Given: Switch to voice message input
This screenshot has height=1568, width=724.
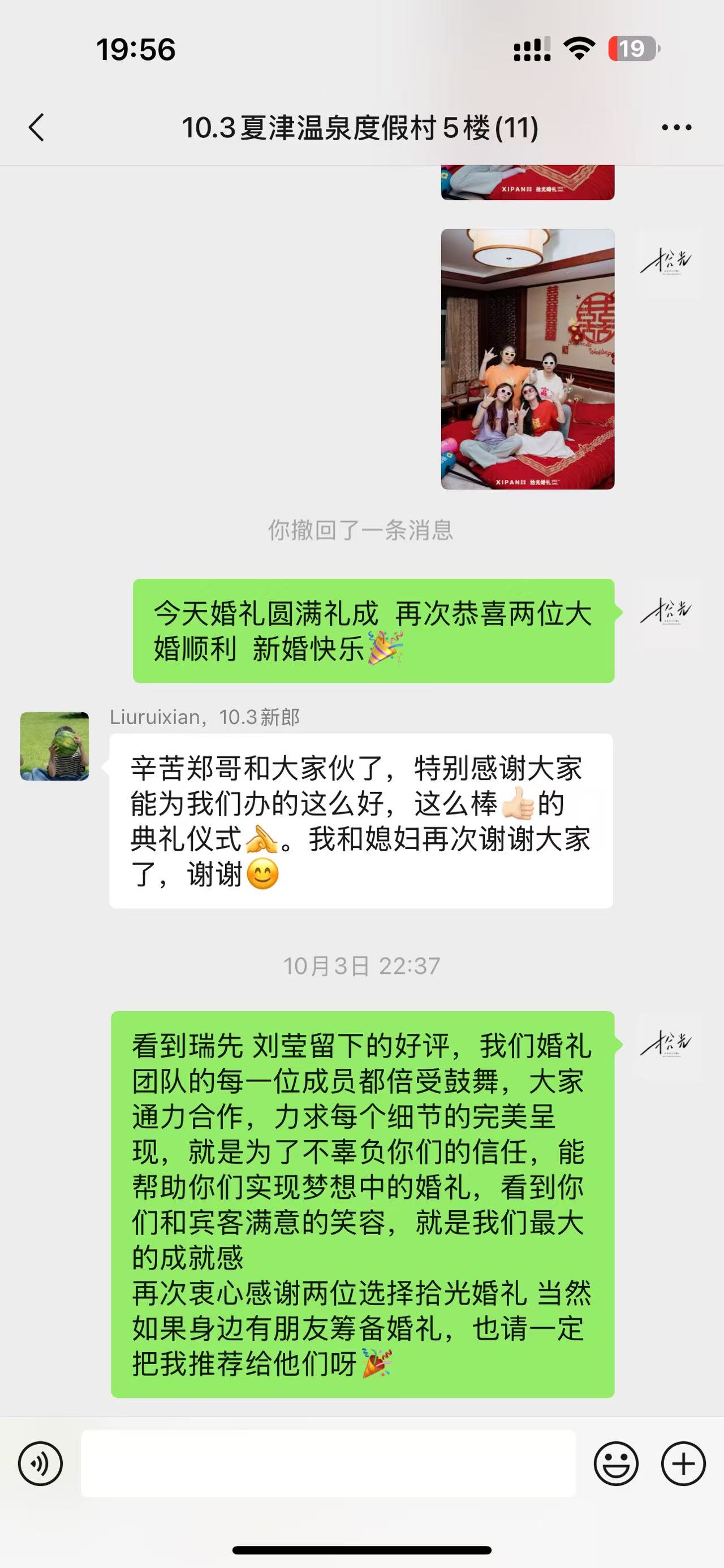Looking at the screenshot, I should [40, 1463].
